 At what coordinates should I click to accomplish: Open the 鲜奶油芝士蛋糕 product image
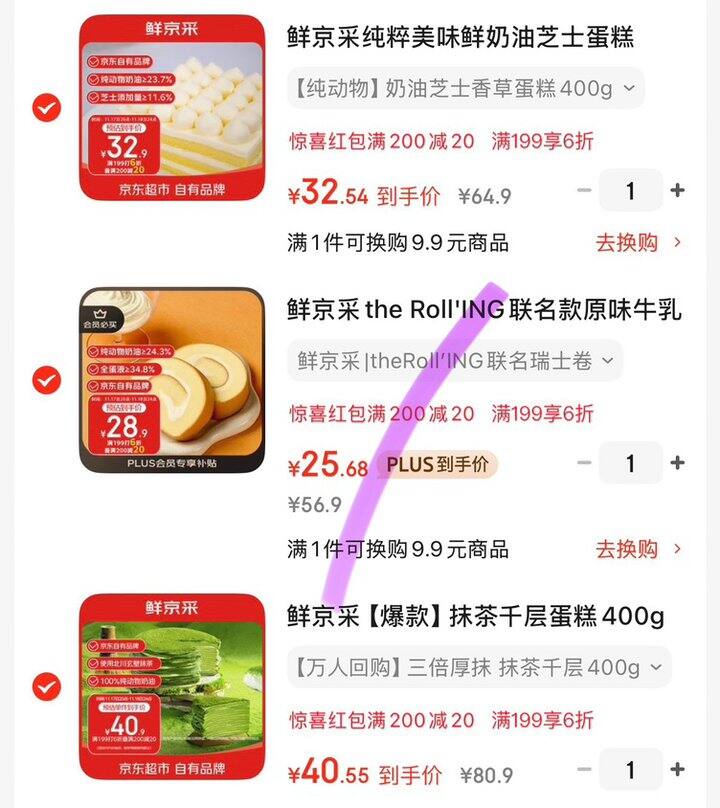[x=172, y=108]
